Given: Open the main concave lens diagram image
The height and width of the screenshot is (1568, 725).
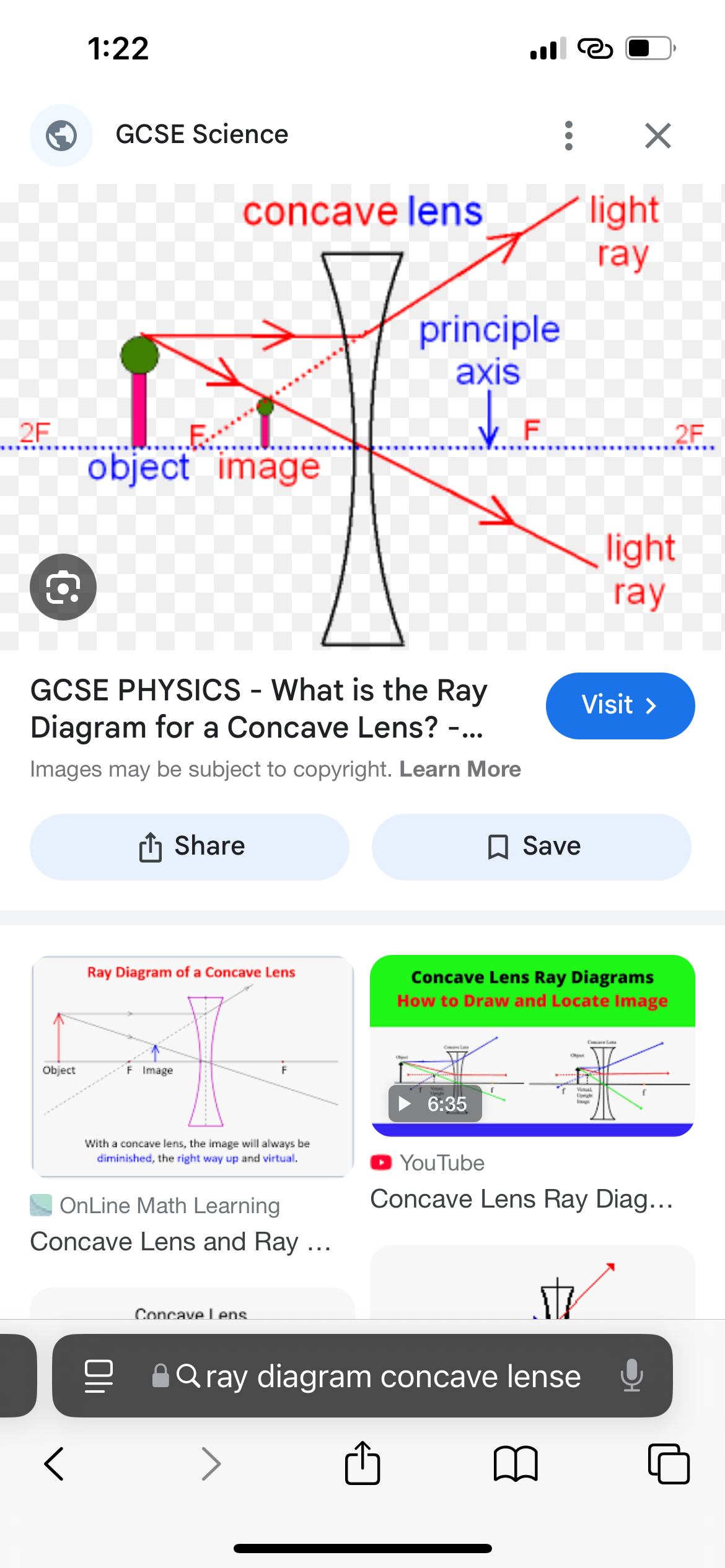Looking at the screenshot, I should [x=362, y=417].
